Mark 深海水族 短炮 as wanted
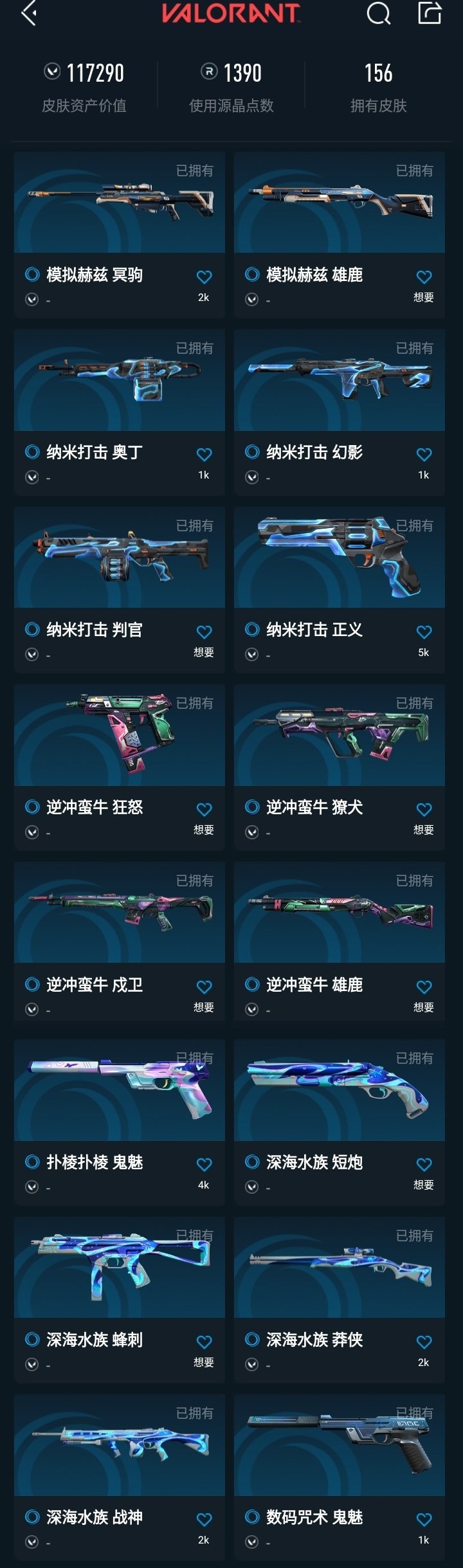 coord(424,1165)
